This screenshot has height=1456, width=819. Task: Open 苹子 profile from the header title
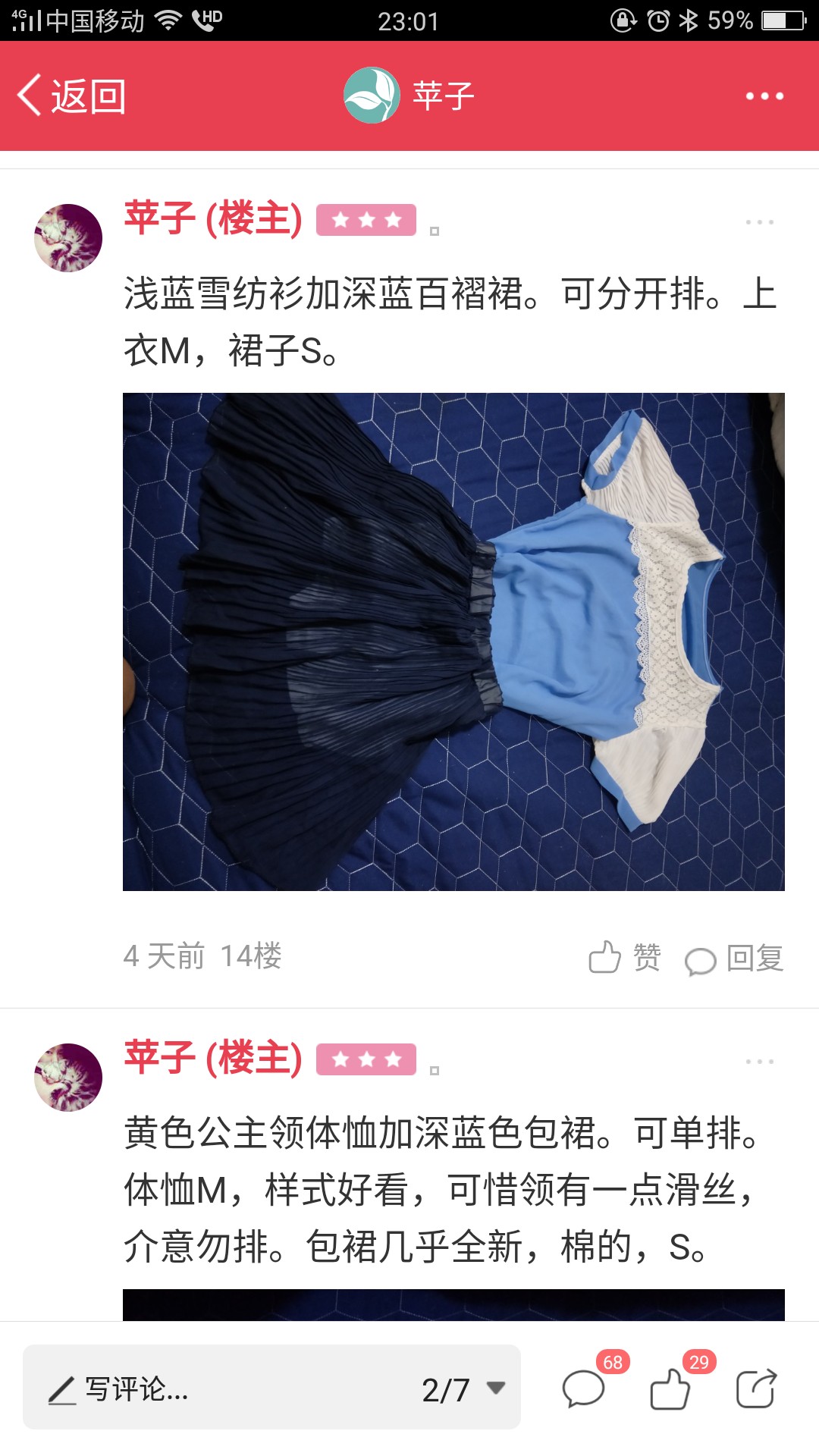pyautogui.click(x=409, y=96)
